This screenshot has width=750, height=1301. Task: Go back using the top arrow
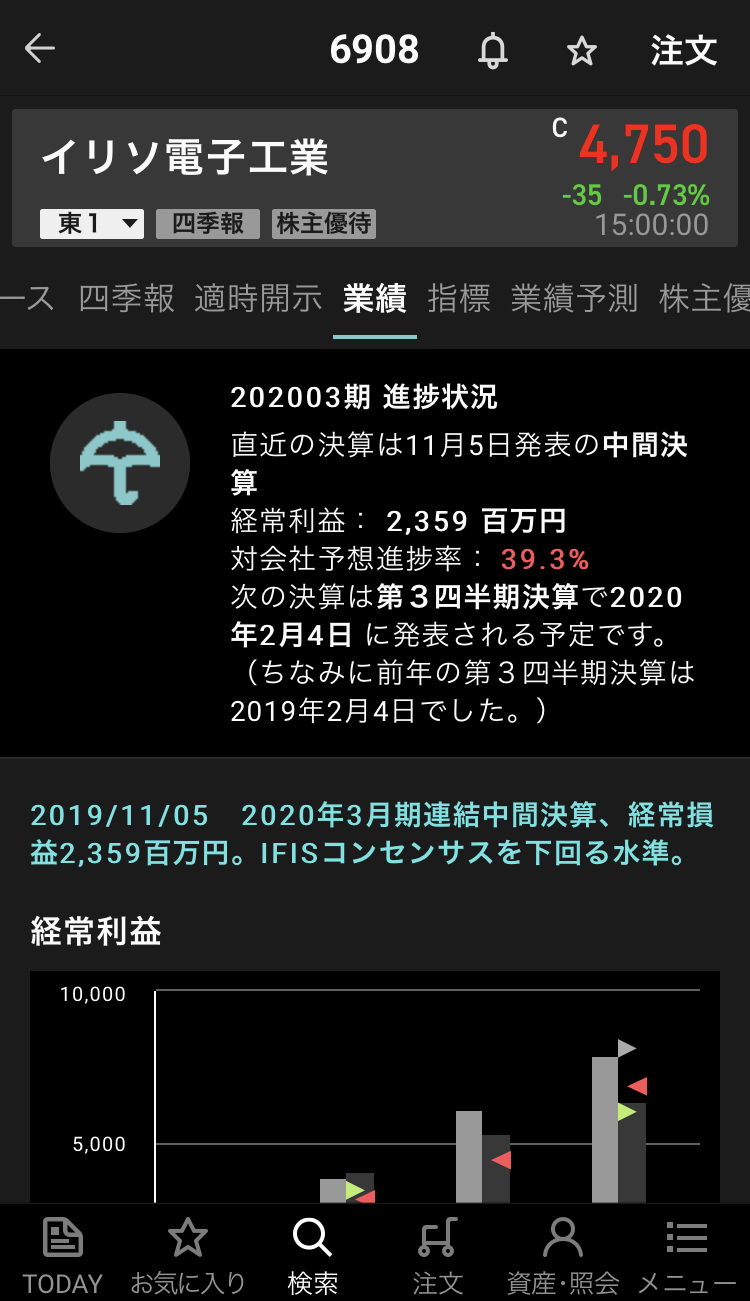tap(40, 49)
